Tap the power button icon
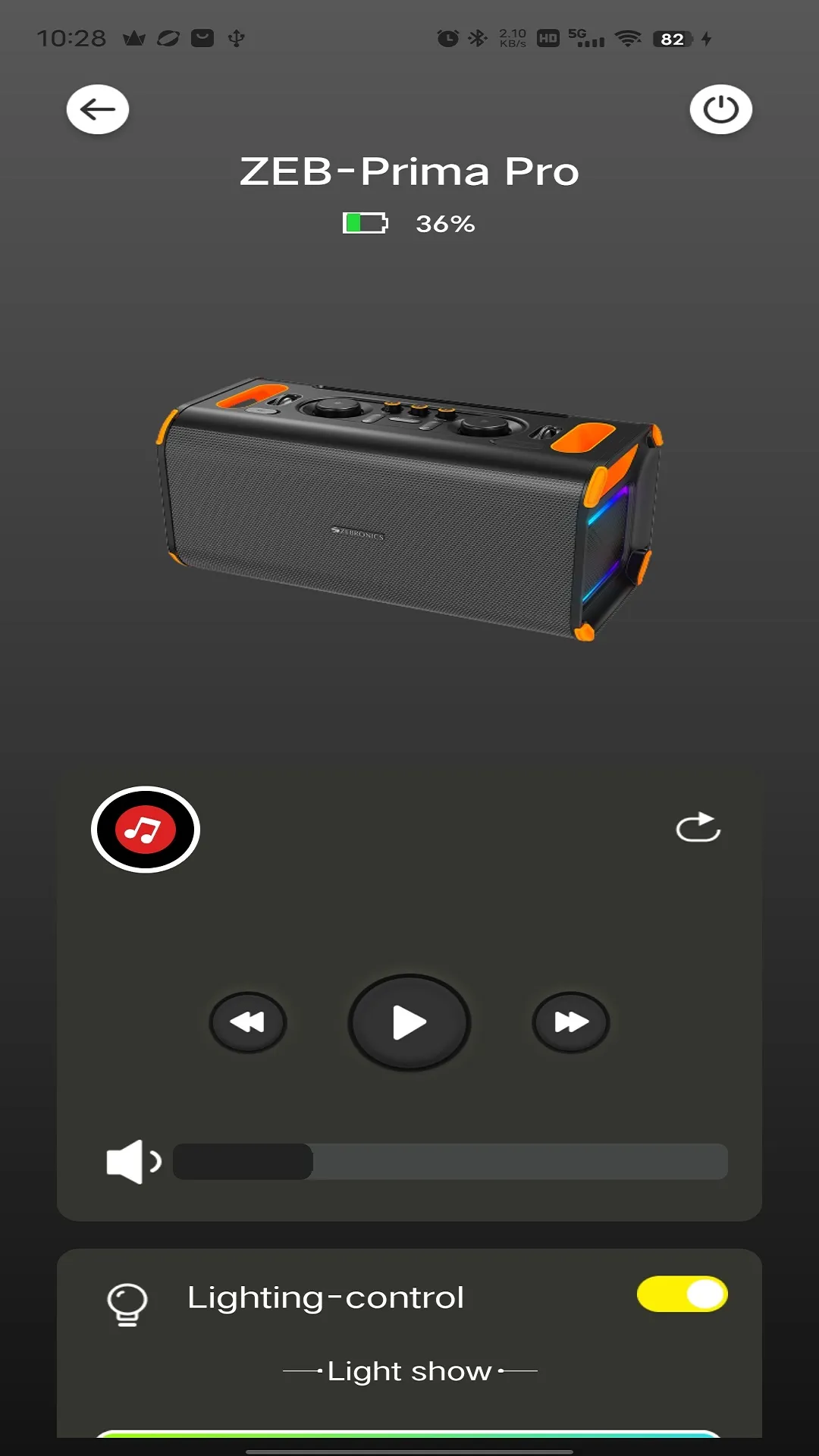819x1456 pixels. click(x=720, y=109)
